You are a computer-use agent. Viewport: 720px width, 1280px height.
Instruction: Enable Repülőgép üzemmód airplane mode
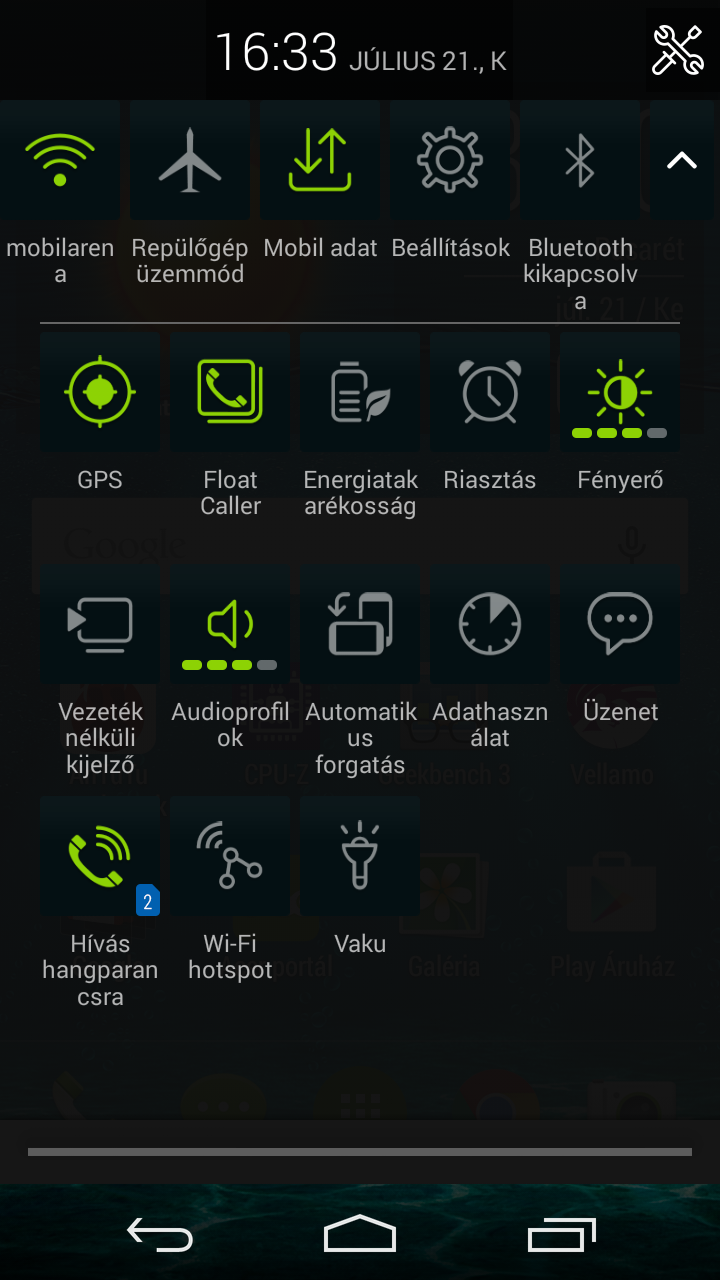pyautogui.click(x=190, y=160)
